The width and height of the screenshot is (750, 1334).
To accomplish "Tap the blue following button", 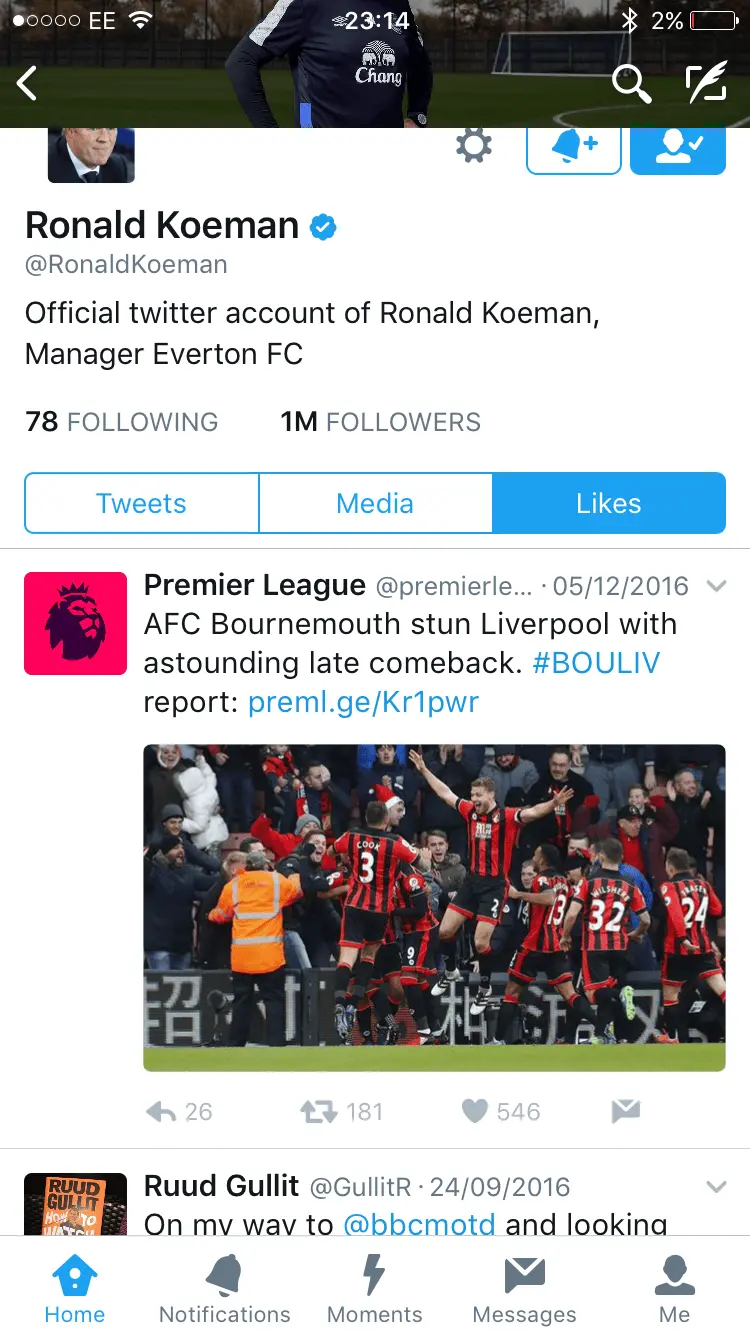I will [677, 147].
